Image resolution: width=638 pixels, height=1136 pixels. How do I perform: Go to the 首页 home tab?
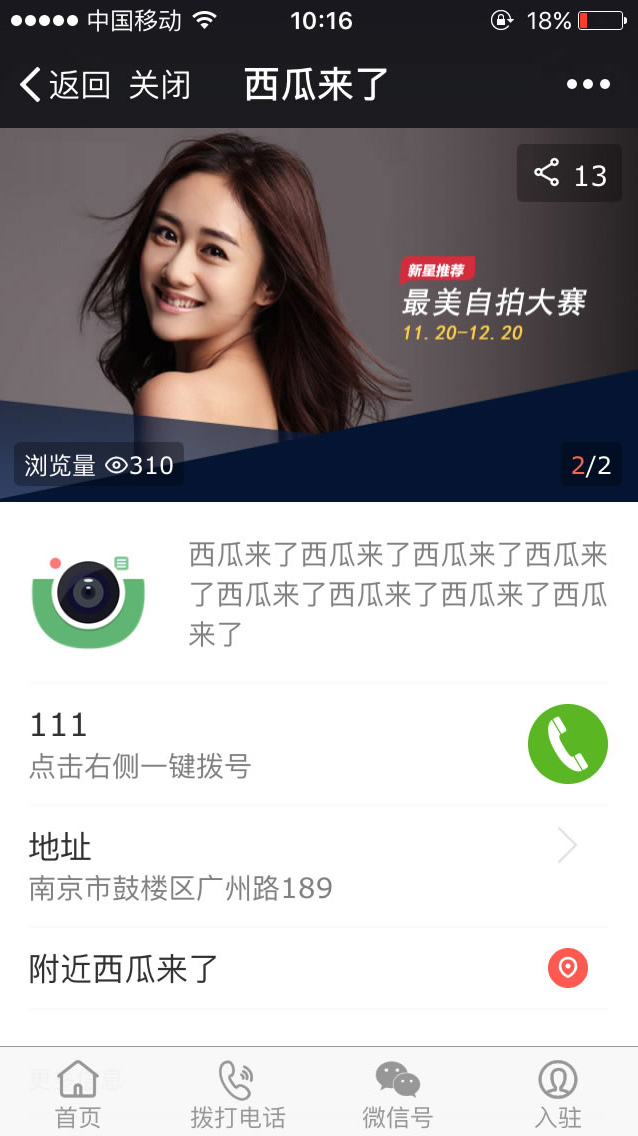point(78,1094)
